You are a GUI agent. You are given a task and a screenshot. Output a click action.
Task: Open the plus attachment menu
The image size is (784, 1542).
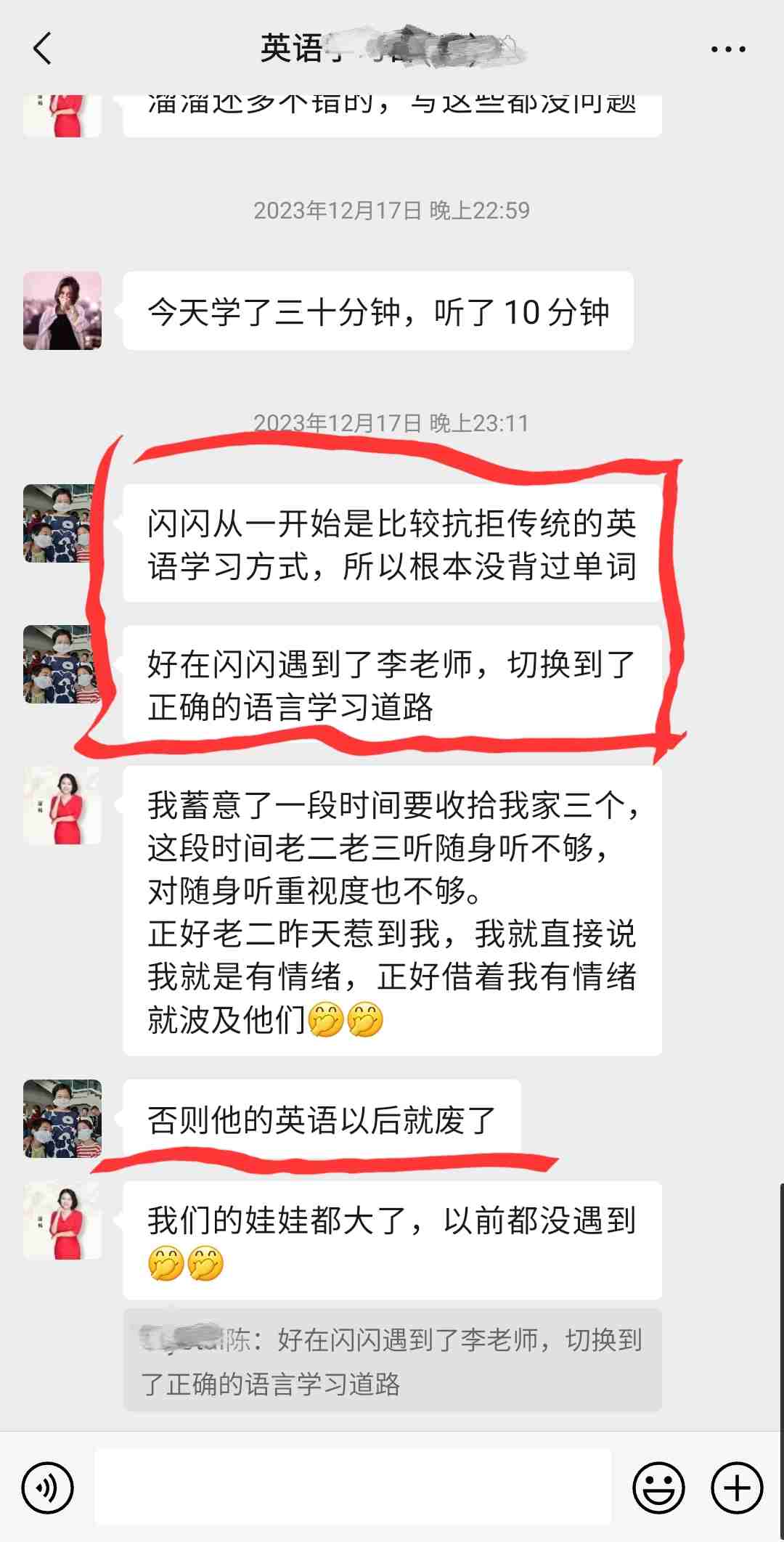click(737, 1488)
